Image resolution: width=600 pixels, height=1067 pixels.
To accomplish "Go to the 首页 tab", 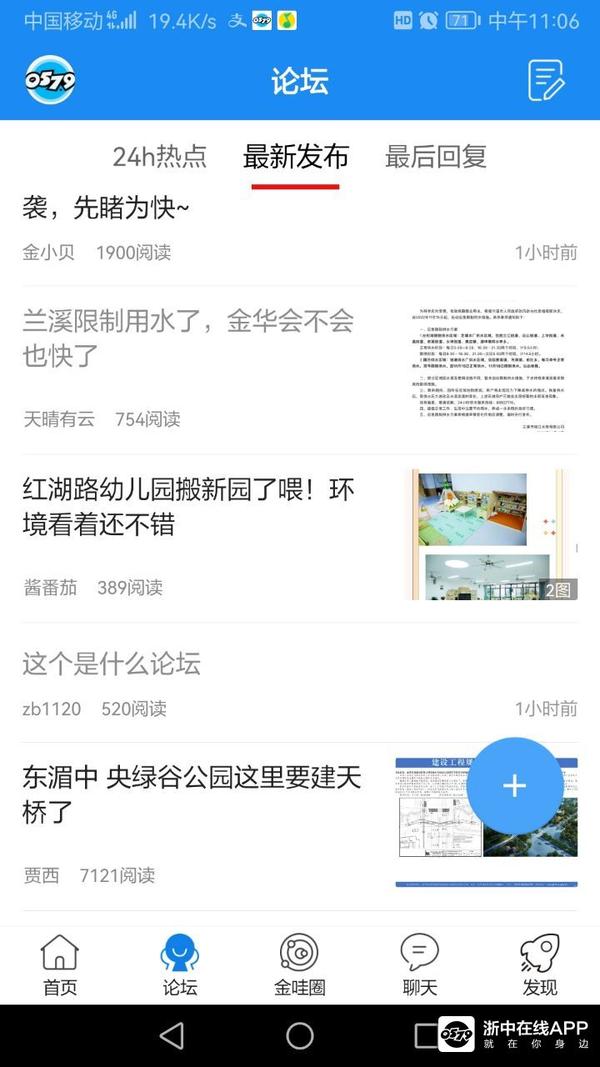I will 60,966.
